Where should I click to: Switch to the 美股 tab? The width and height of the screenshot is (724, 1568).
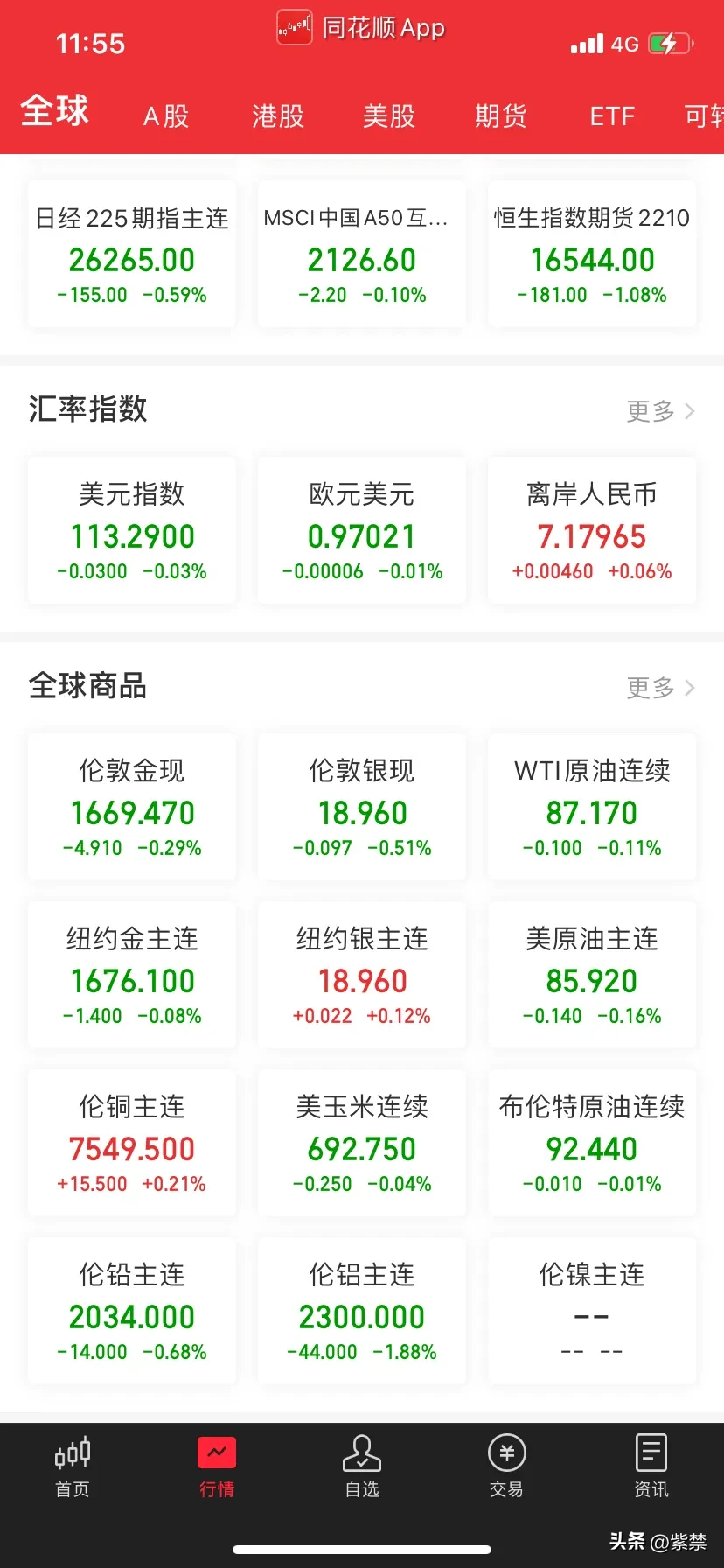coord(389,115)
